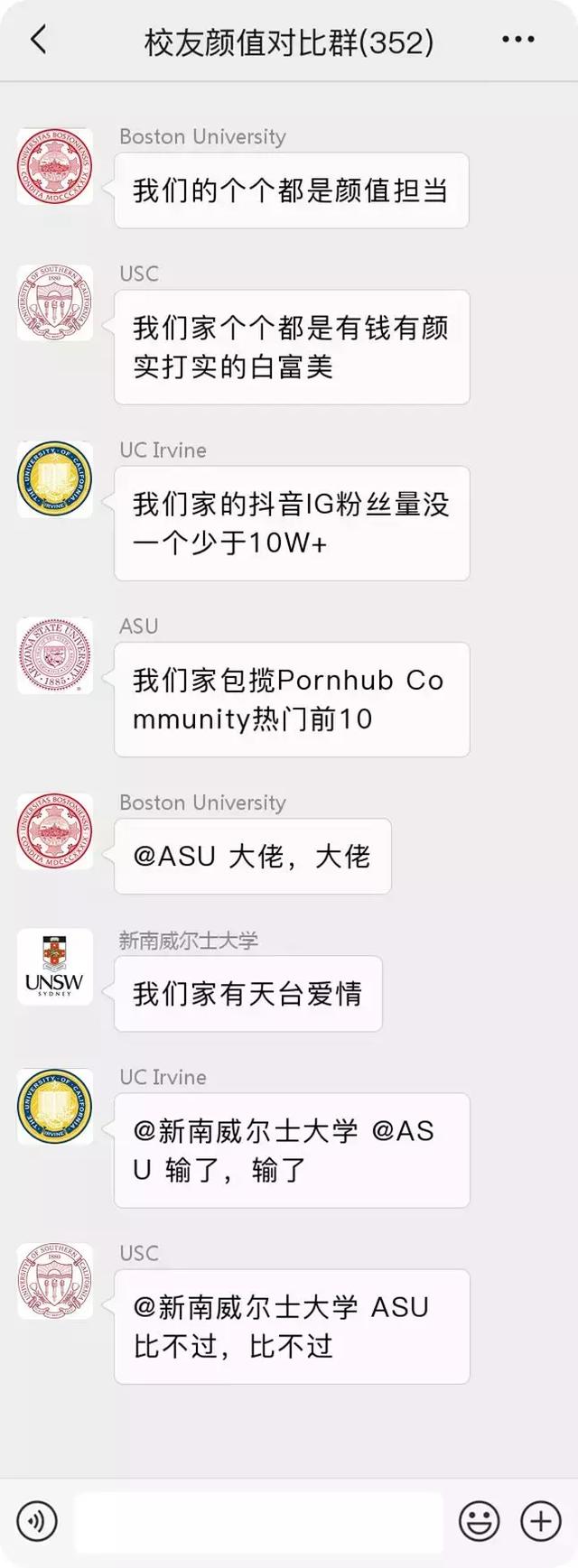Open the plus attachment menu
The height and width of the screenshot is (1568, 578).
pyautogui.click(x=540, y=1521)
